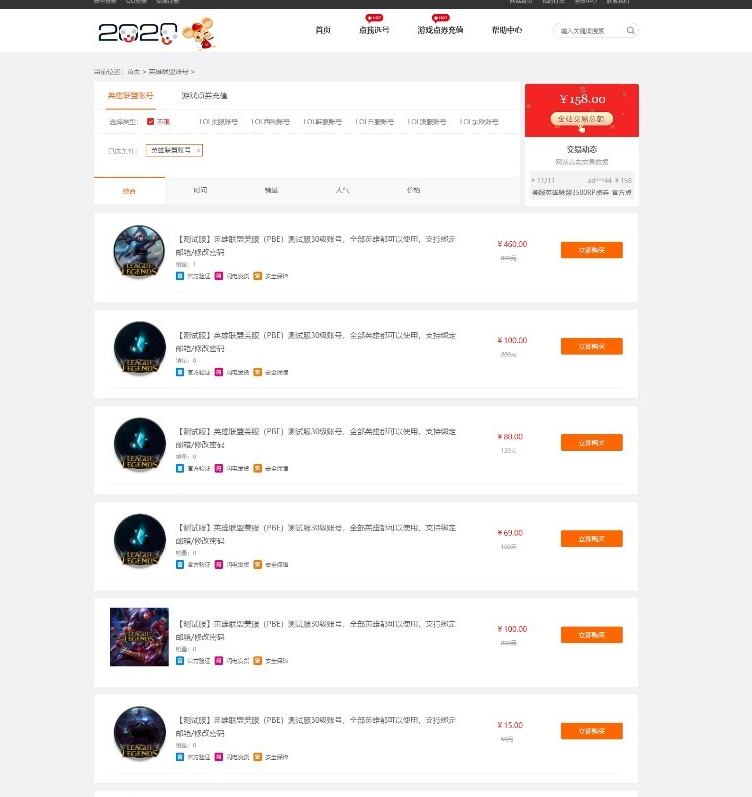Buy the ¥15.00 account now
This screenshot has height=797, width=752.
point(591,731)
